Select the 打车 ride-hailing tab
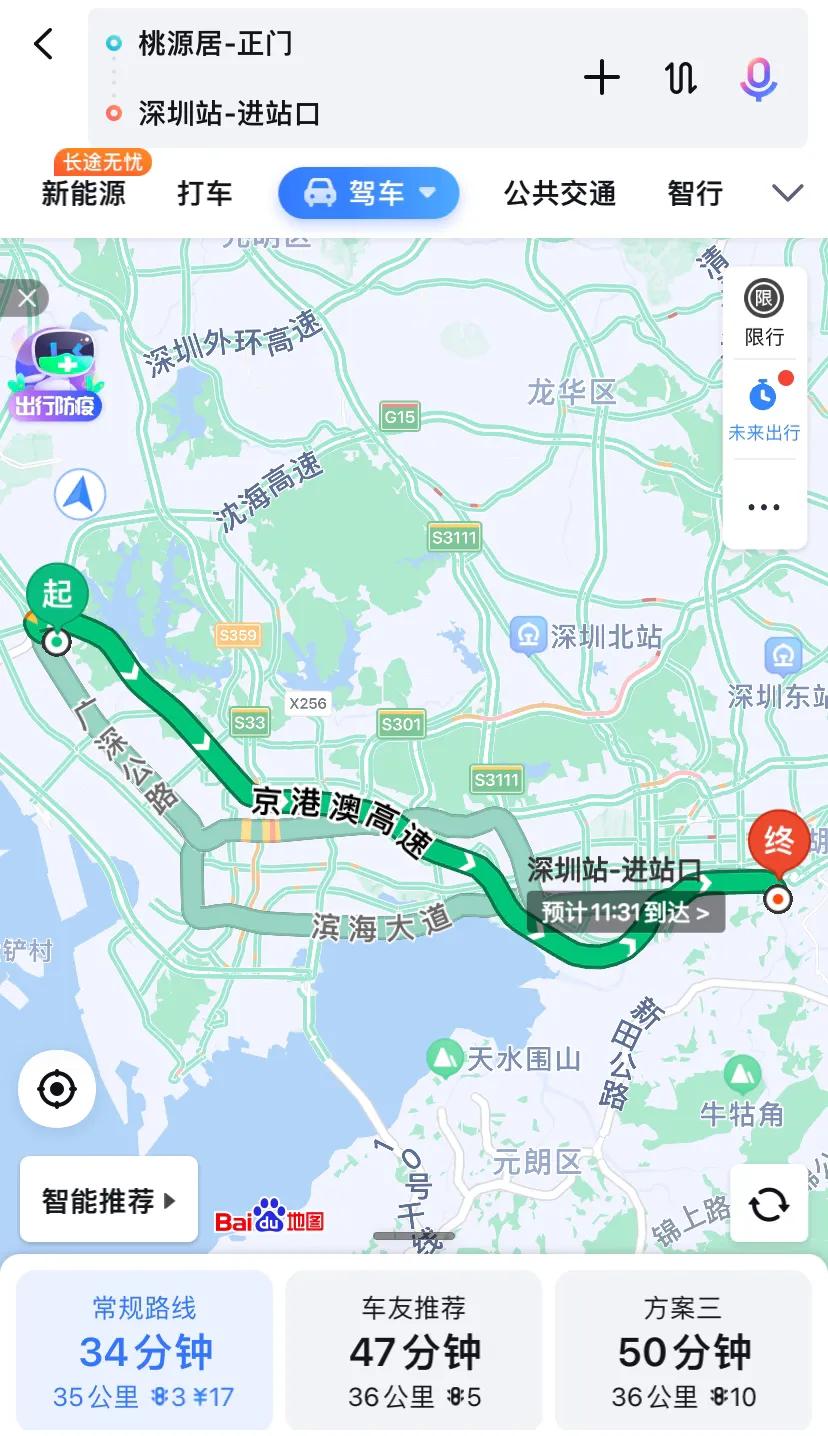Viewport: 828px width, 1436px height. point(204,195)
